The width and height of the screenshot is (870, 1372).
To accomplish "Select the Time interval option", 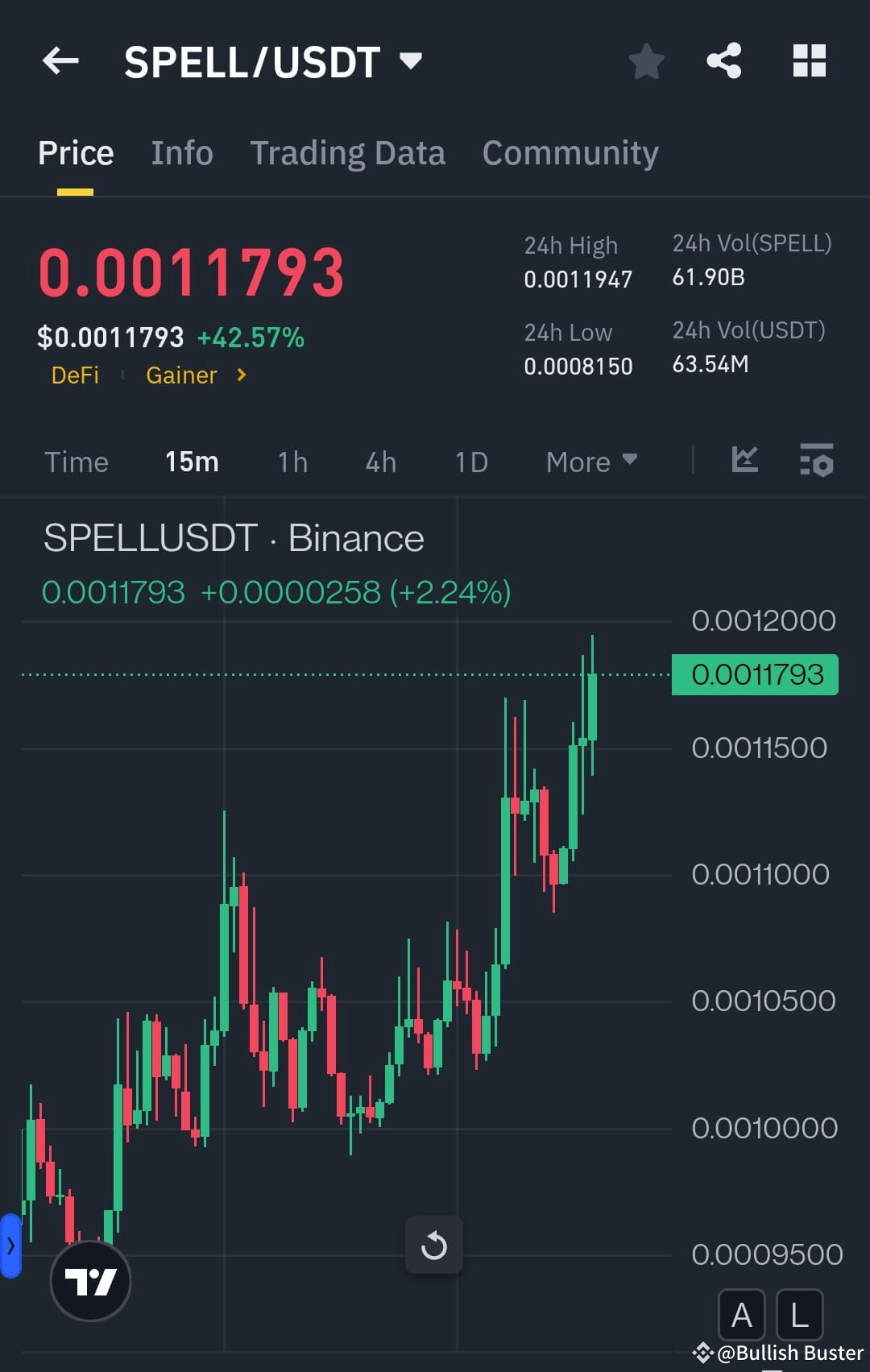I will coord(77,461).
